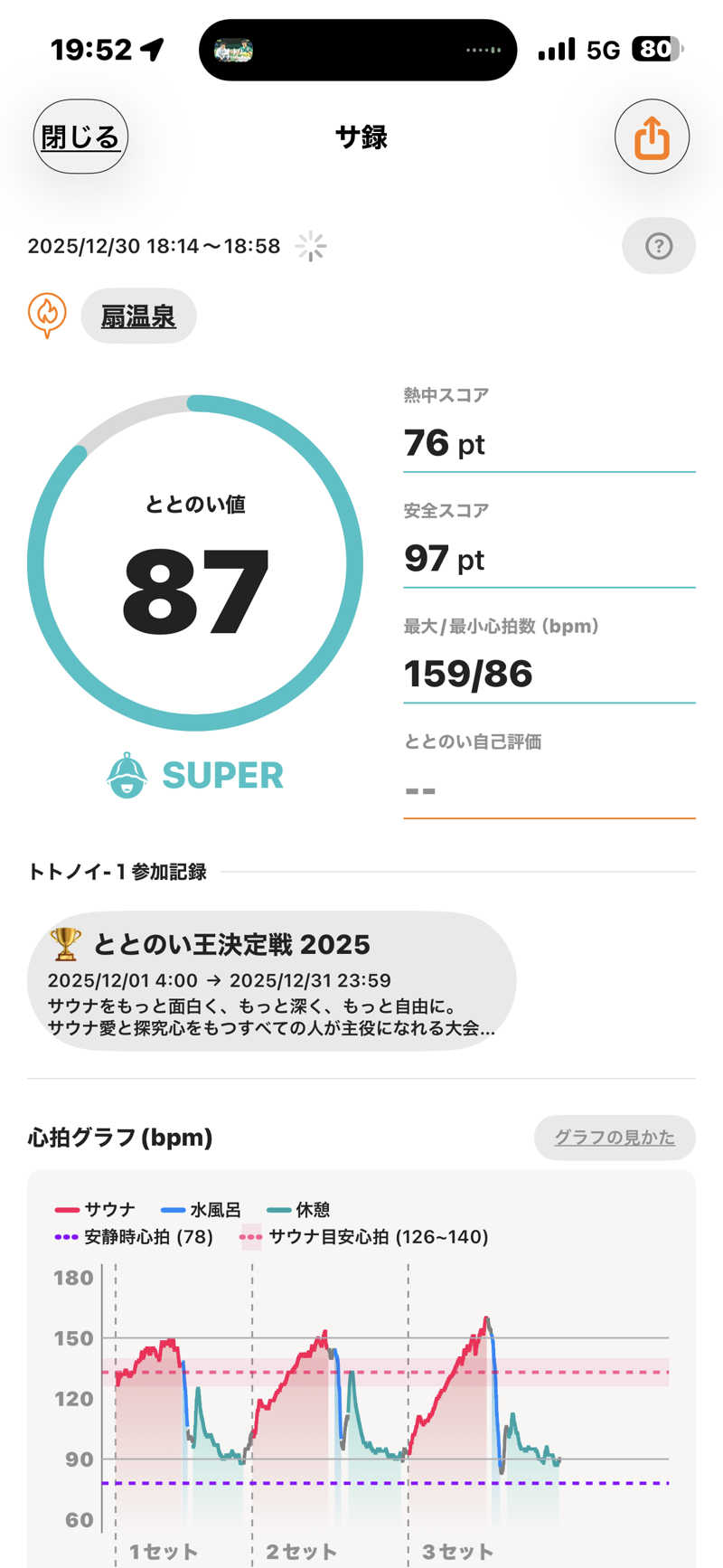Viewport: 723px width, 1568px height.
Task: Open the ととのい王決定戦 2025 event card
Action: [x=271, y=981]
